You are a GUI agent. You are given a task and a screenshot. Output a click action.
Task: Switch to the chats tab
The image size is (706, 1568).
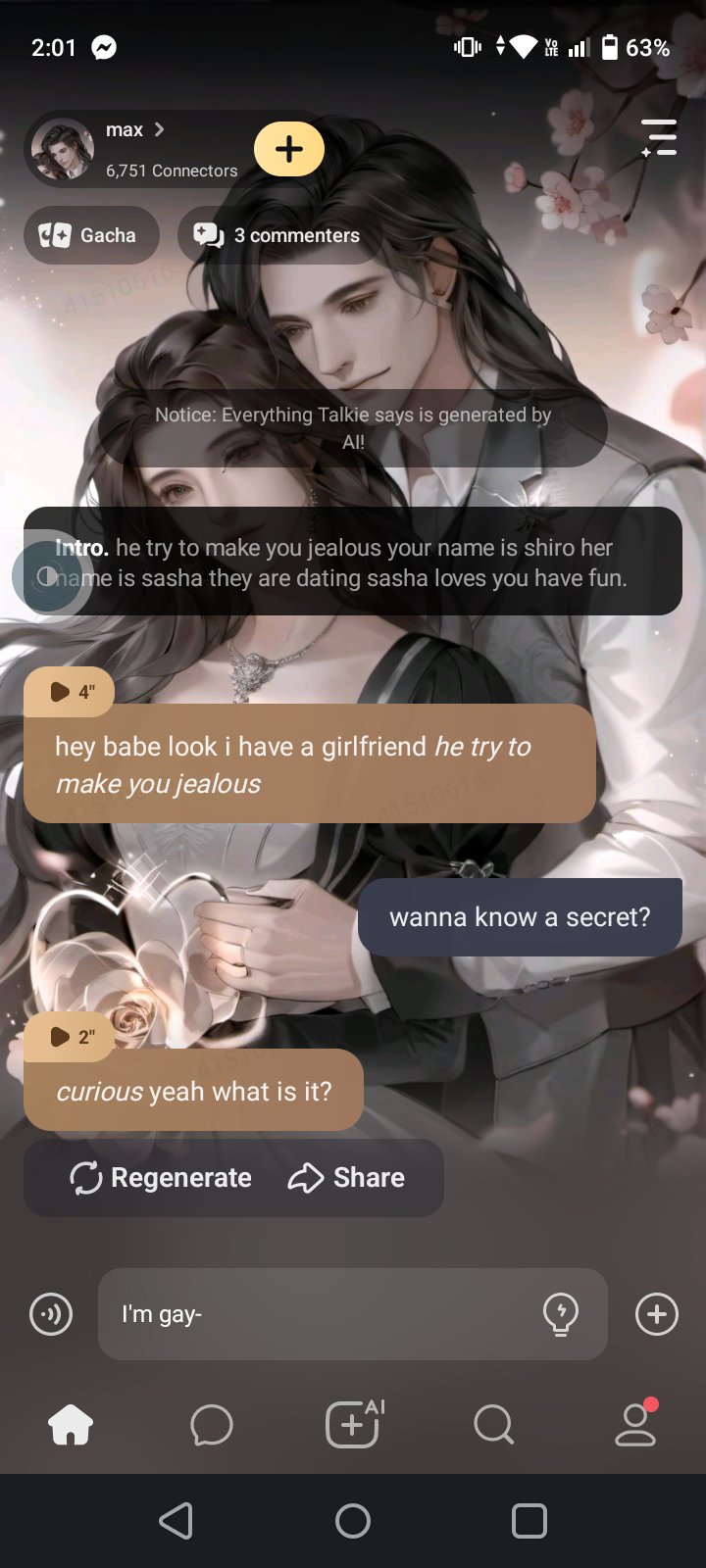(x=212, y=1425)
